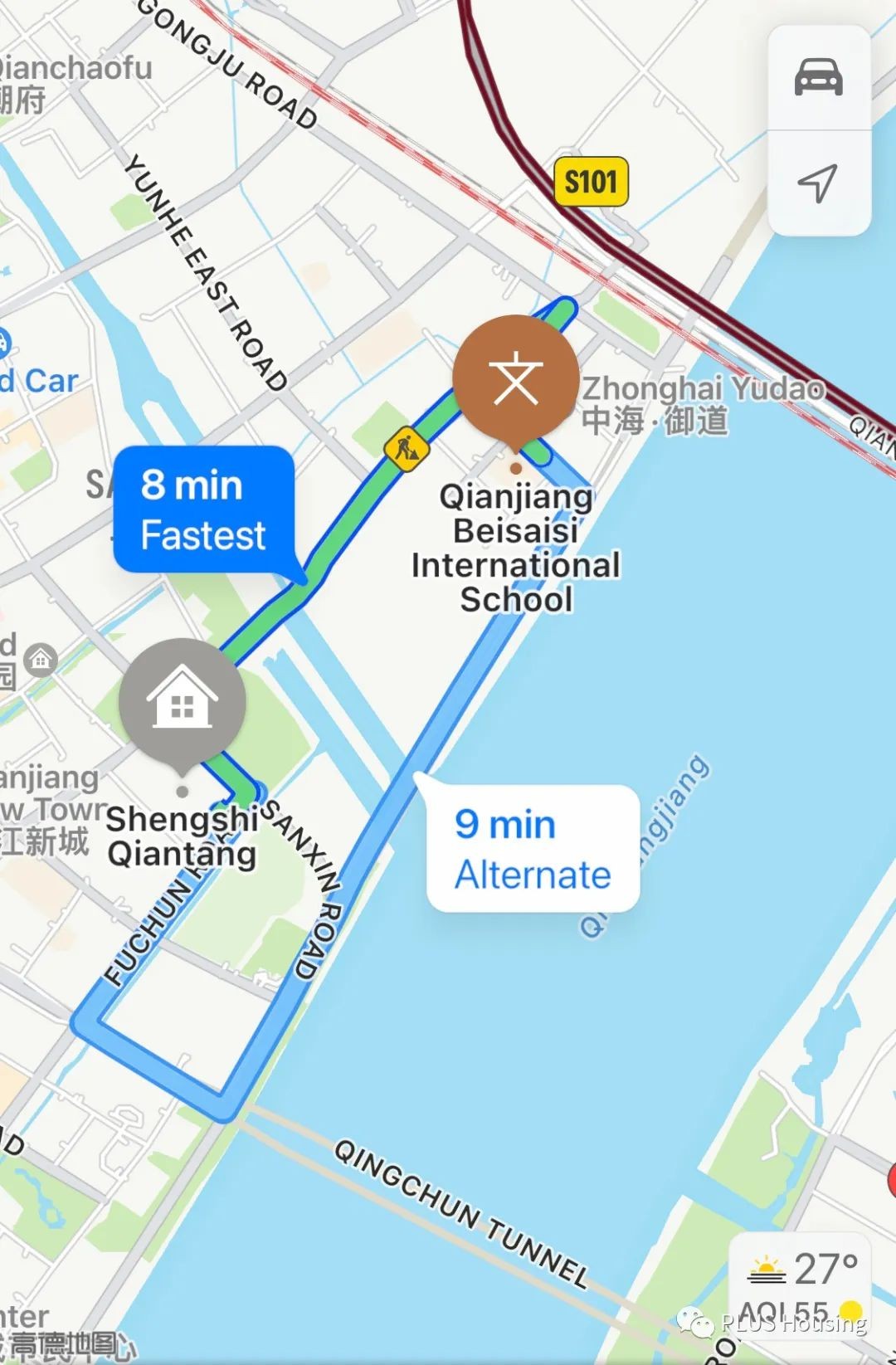Tap the current location arrow
This screenshot has height=1365, width=896.
tap(818, 183)
